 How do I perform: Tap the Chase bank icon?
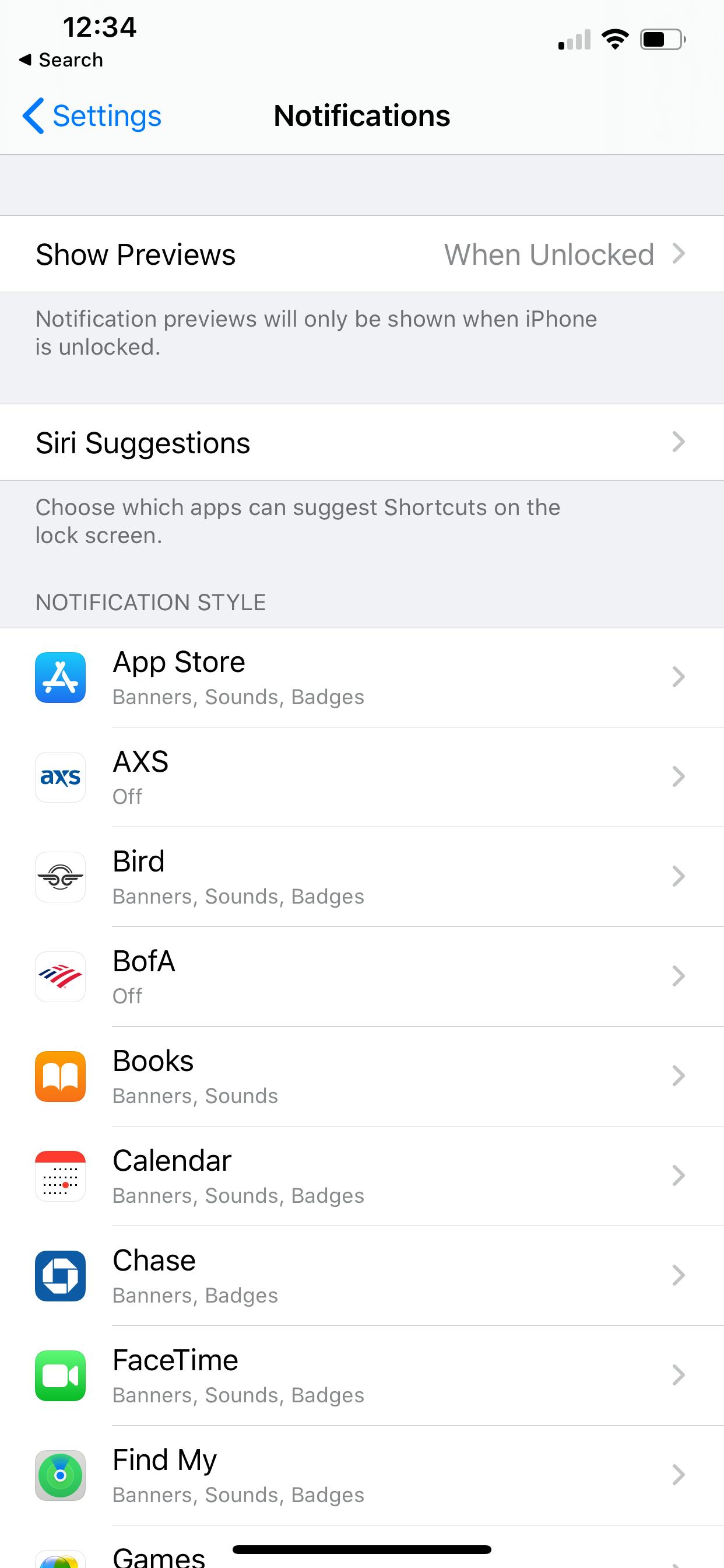(60, 1276)
